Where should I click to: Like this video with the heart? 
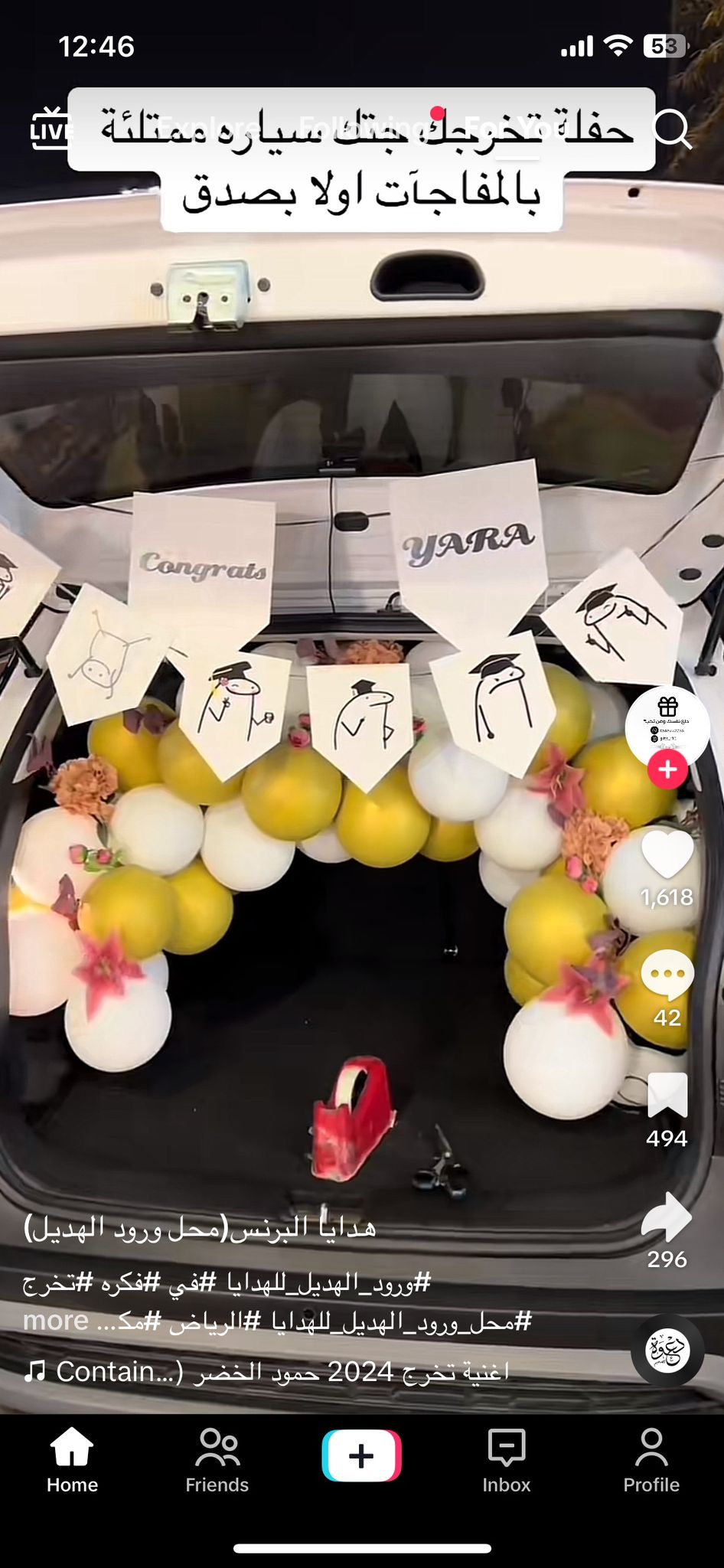(667, 854)
